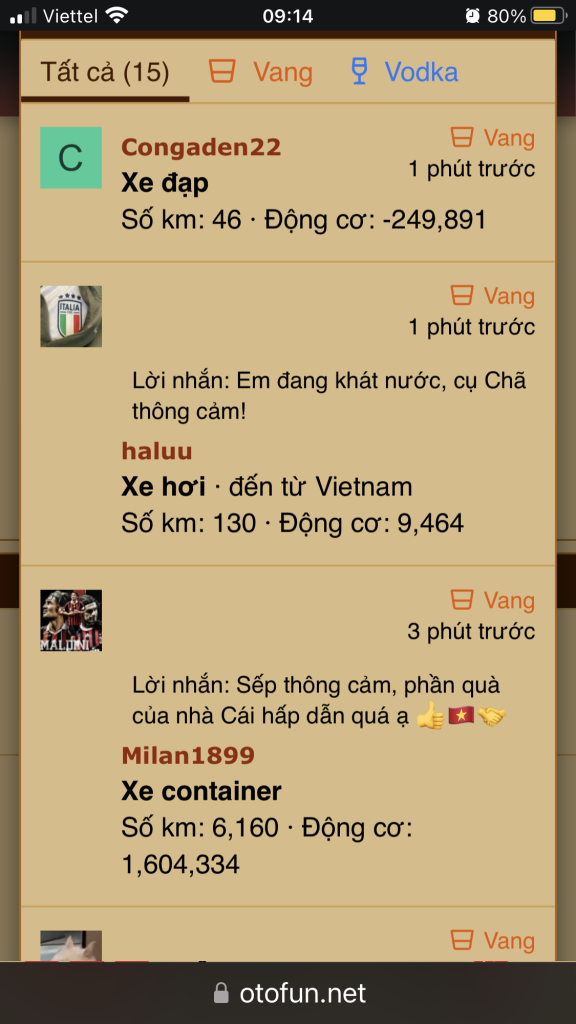
Task: Tap the otofun.net address bar
Action: pos(288,994)
